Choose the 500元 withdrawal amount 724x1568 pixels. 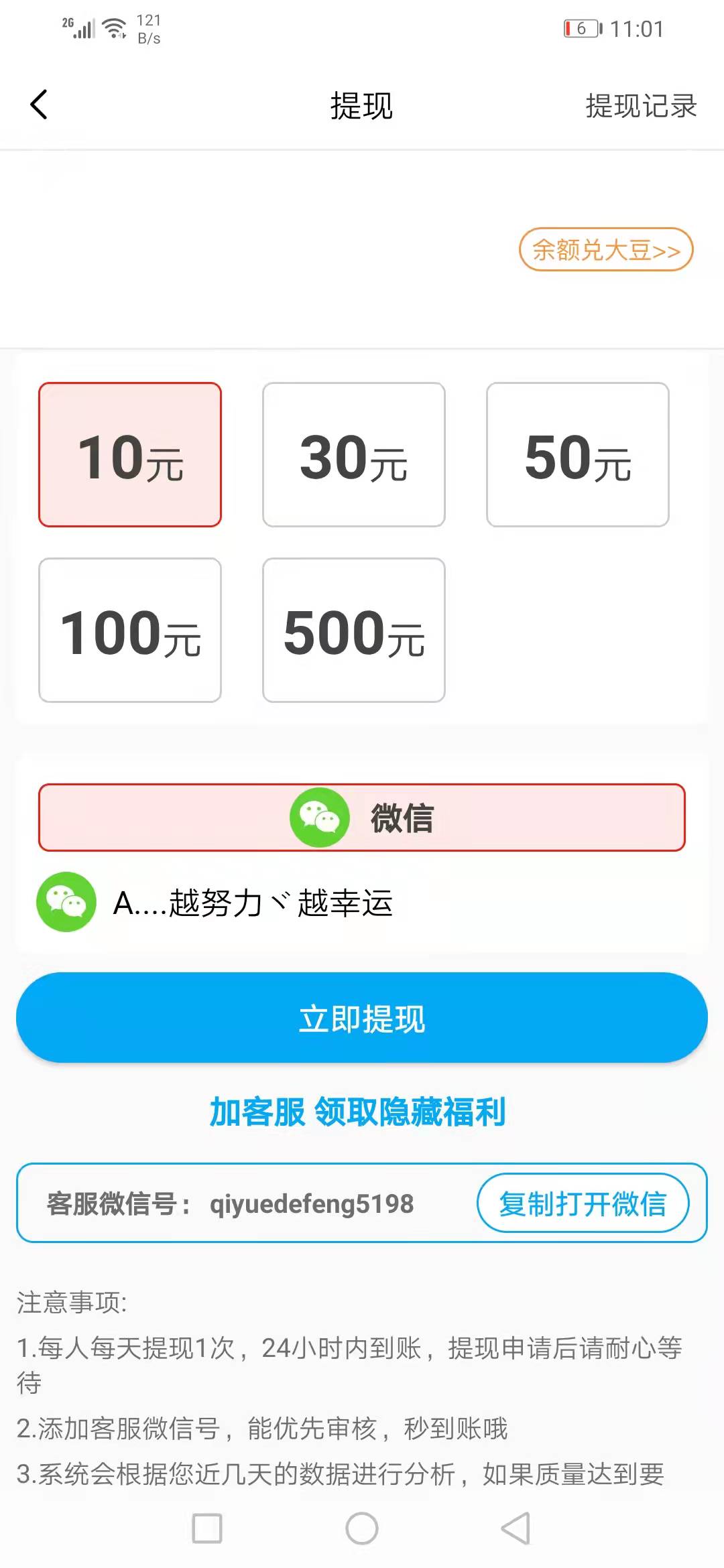coord(354,631)
